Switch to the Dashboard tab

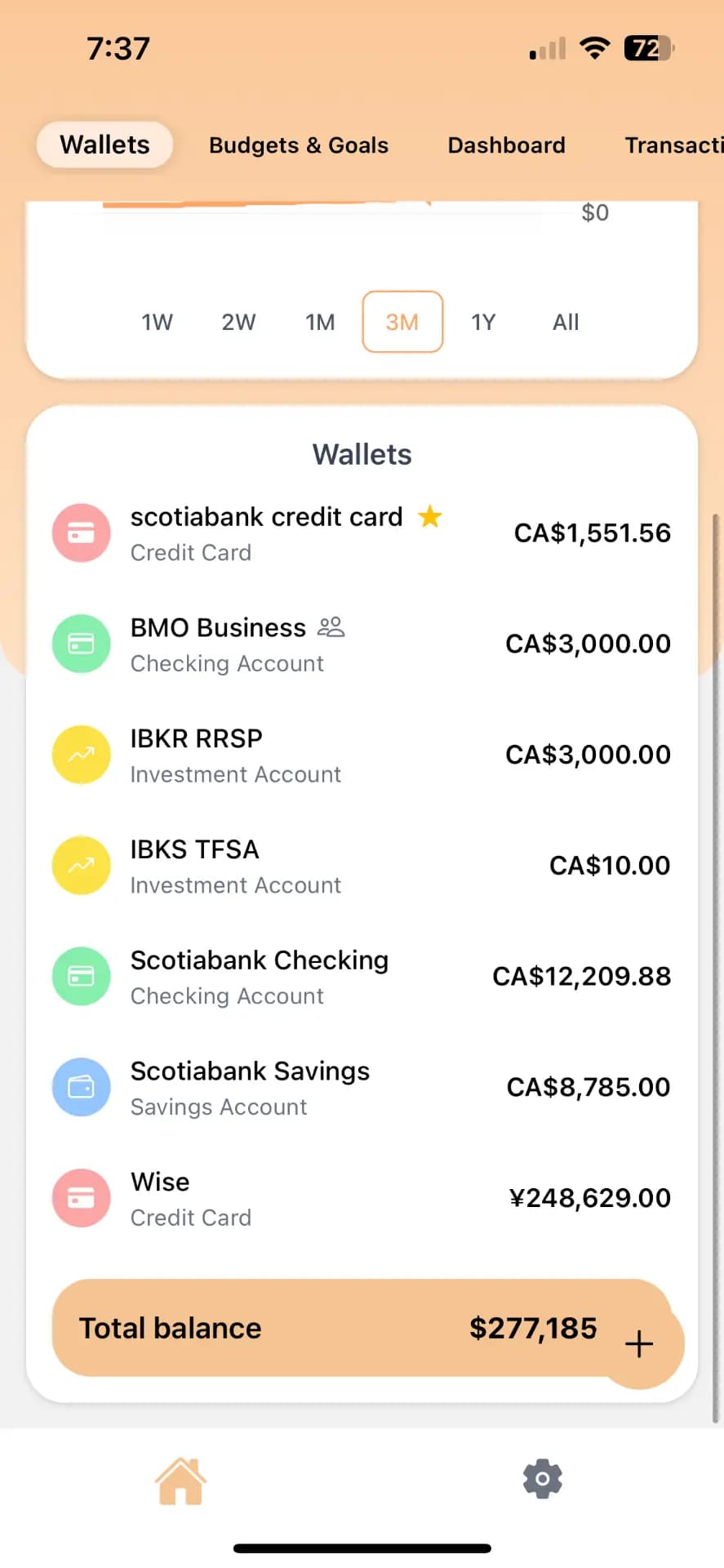coord(506,145)
